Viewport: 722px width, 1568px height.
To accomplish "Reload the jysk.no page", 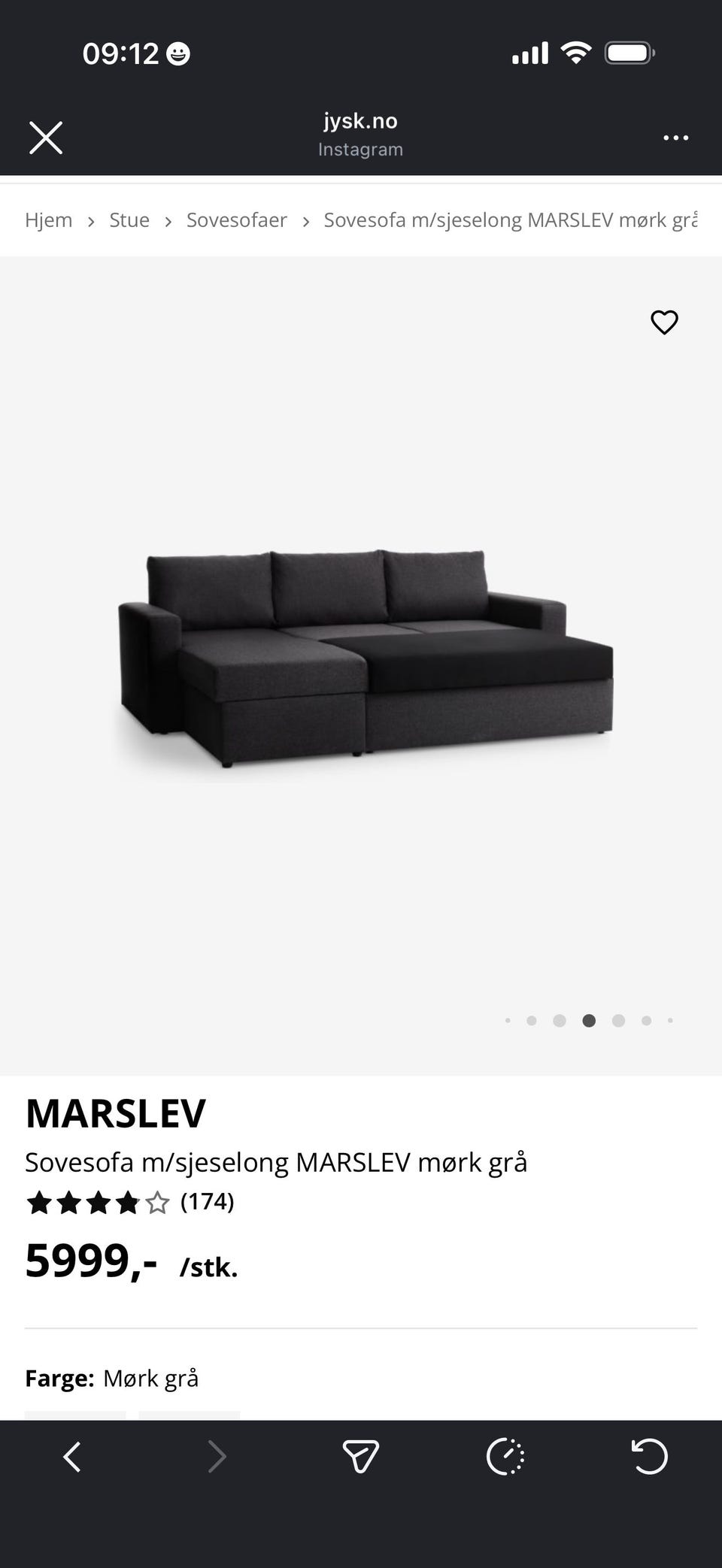I will (x=649, y=1457).
